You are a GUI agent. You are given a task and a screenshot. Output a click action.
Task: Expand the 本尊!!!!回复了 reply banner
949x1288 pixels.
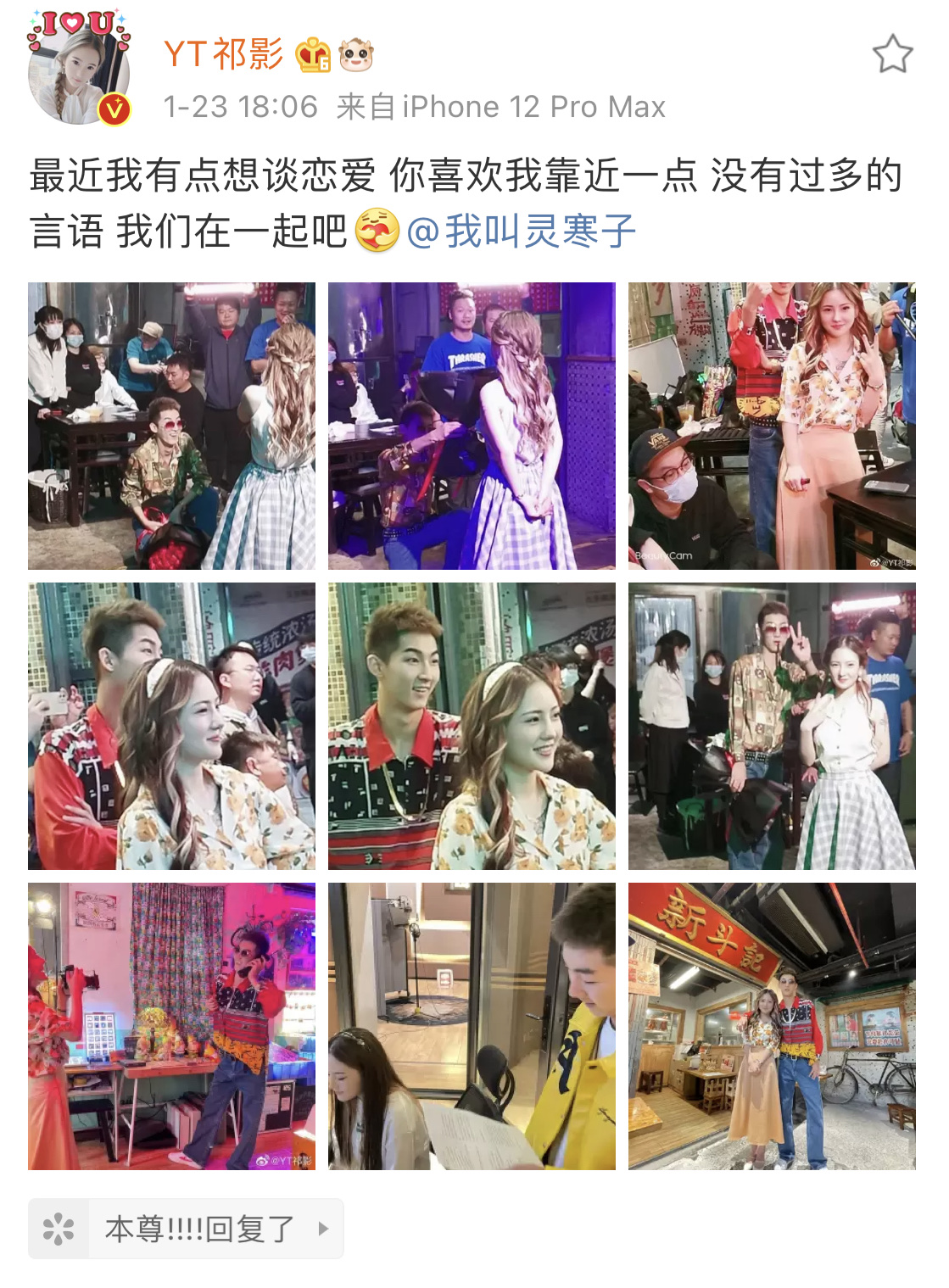click(187, 1228)
